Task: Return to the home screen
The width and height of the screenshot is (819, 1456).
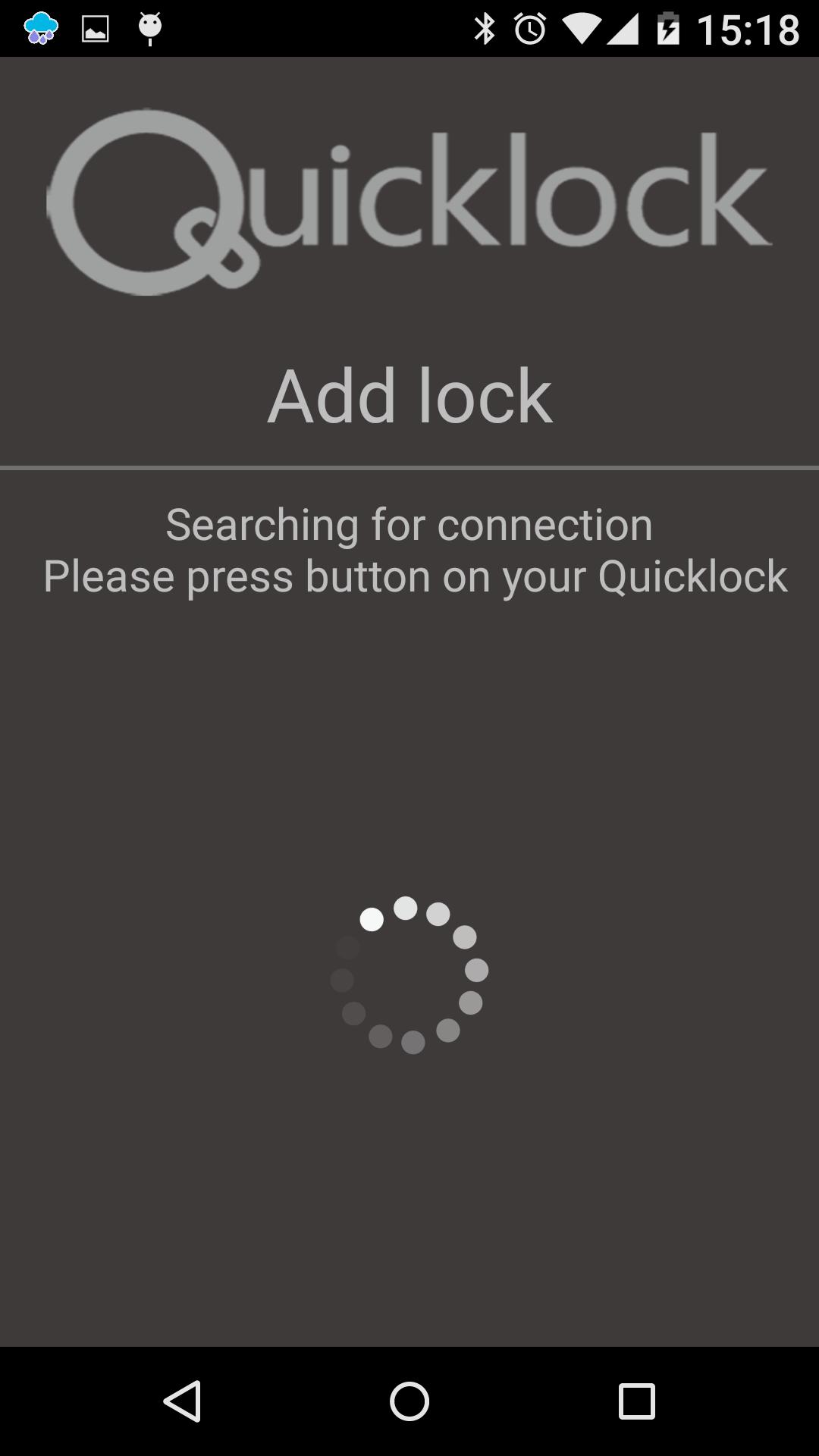Action: [x=409, y=1401]
